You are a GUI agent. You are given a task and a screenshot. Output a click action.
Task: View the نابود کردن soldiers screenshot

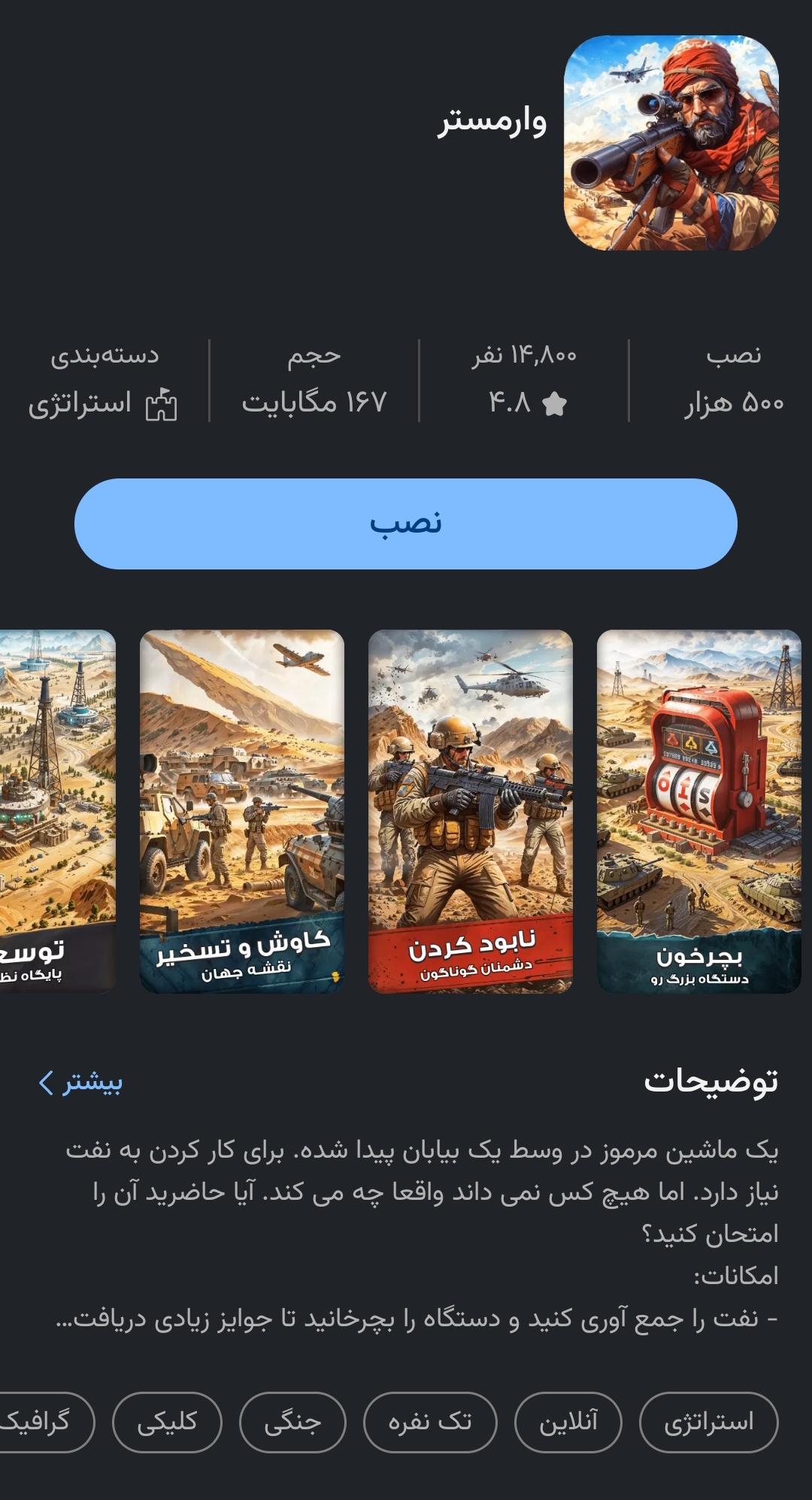tap(471, 811)
